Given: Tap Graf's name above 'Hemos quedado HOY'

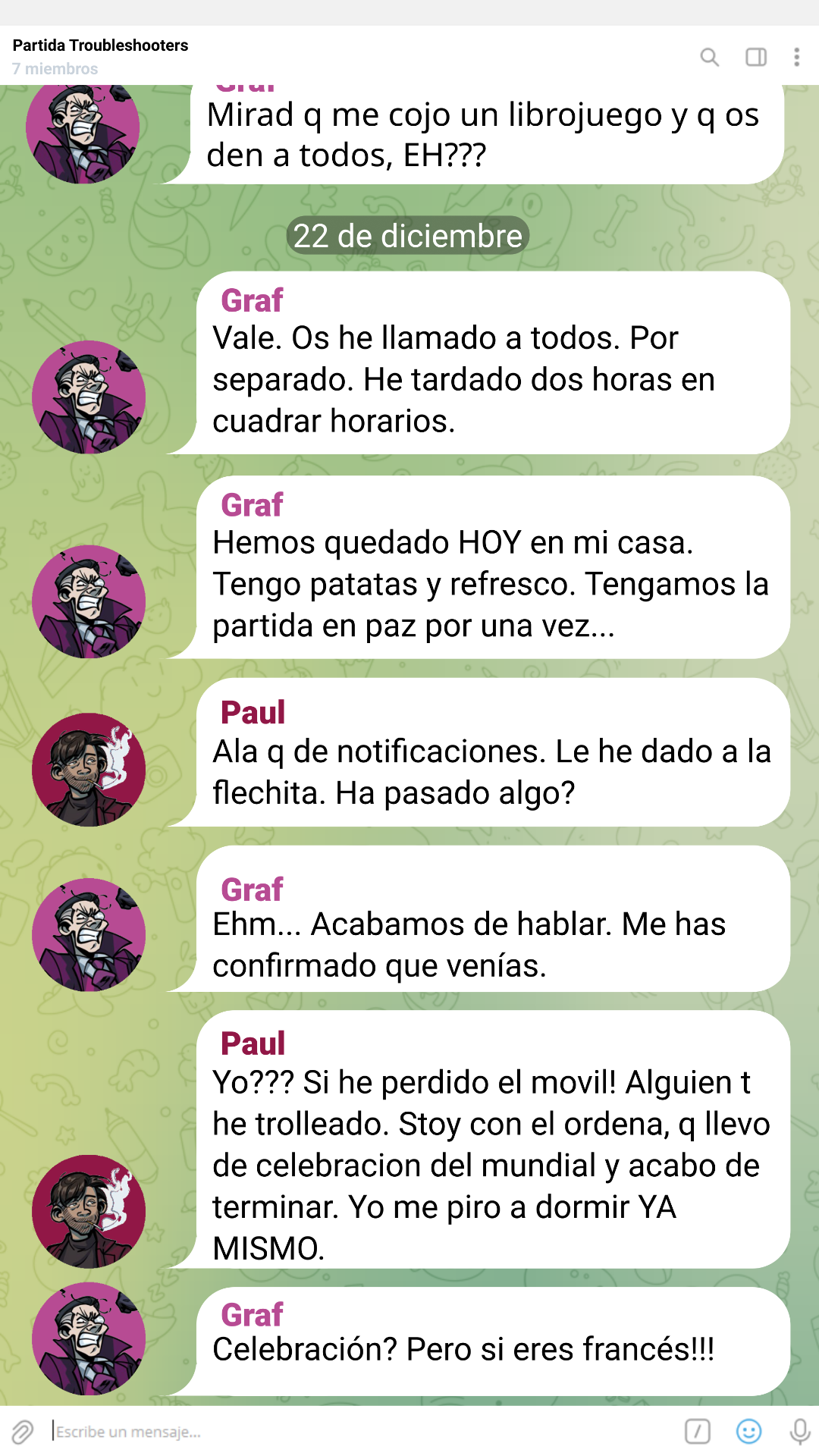Looking at the screenshot, I should 252,505.
